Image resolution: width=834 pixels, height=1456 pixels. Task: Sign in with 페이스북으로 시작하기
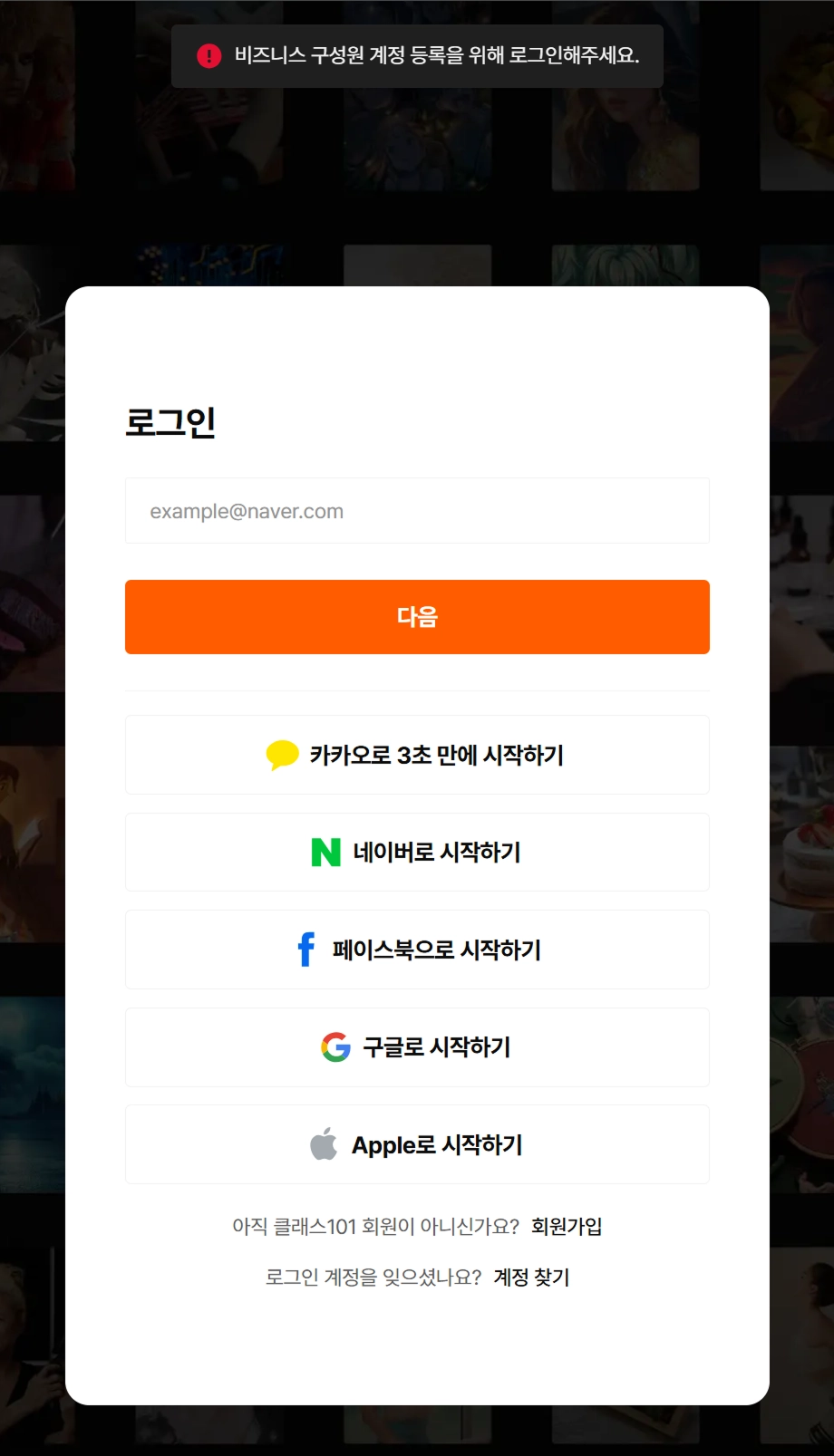[417, 950]
